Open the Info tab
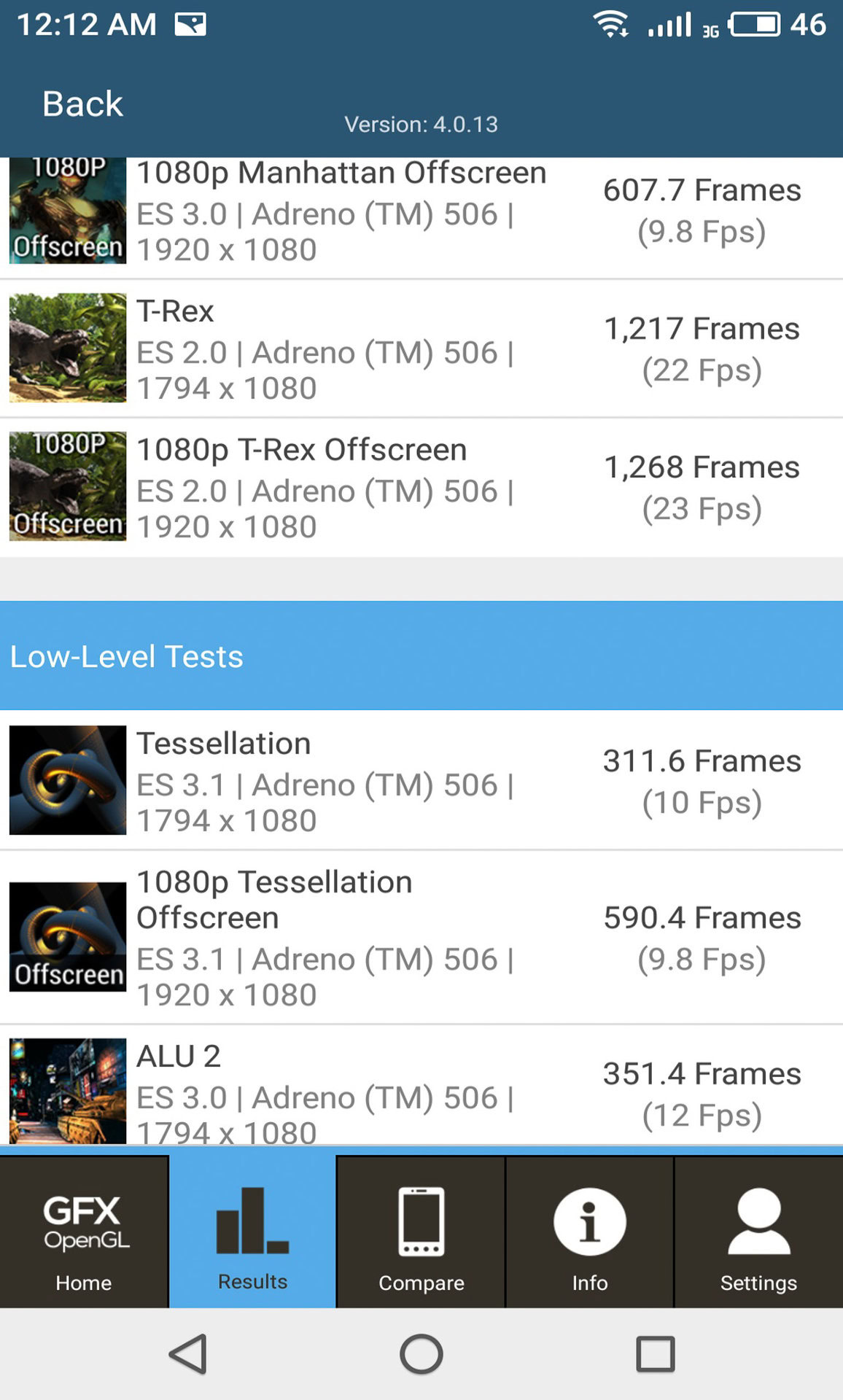This screenshot has height=1400, width=843. 589,1232
